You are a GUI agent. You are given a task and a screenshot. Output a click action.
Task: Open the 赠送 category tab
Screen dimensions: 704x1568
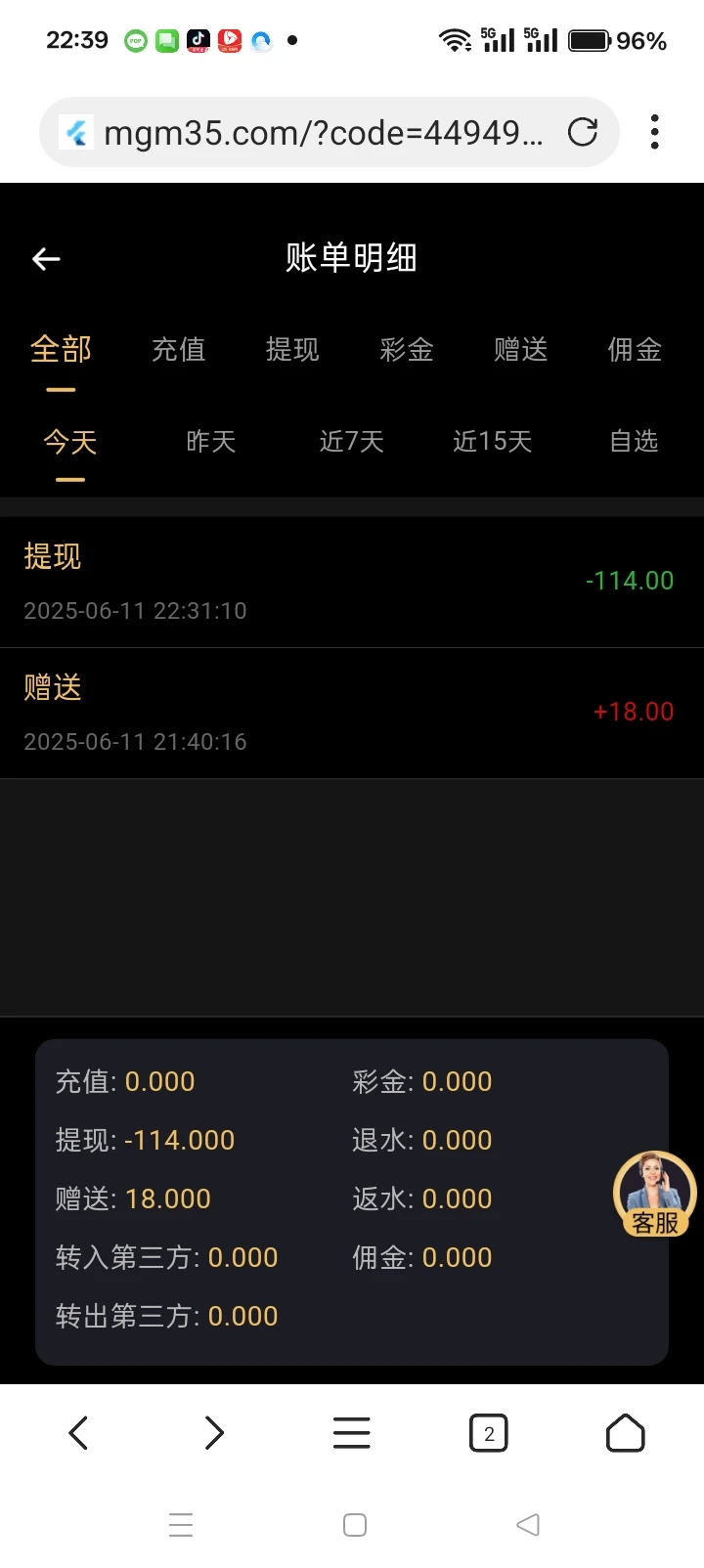pos(520,350)
